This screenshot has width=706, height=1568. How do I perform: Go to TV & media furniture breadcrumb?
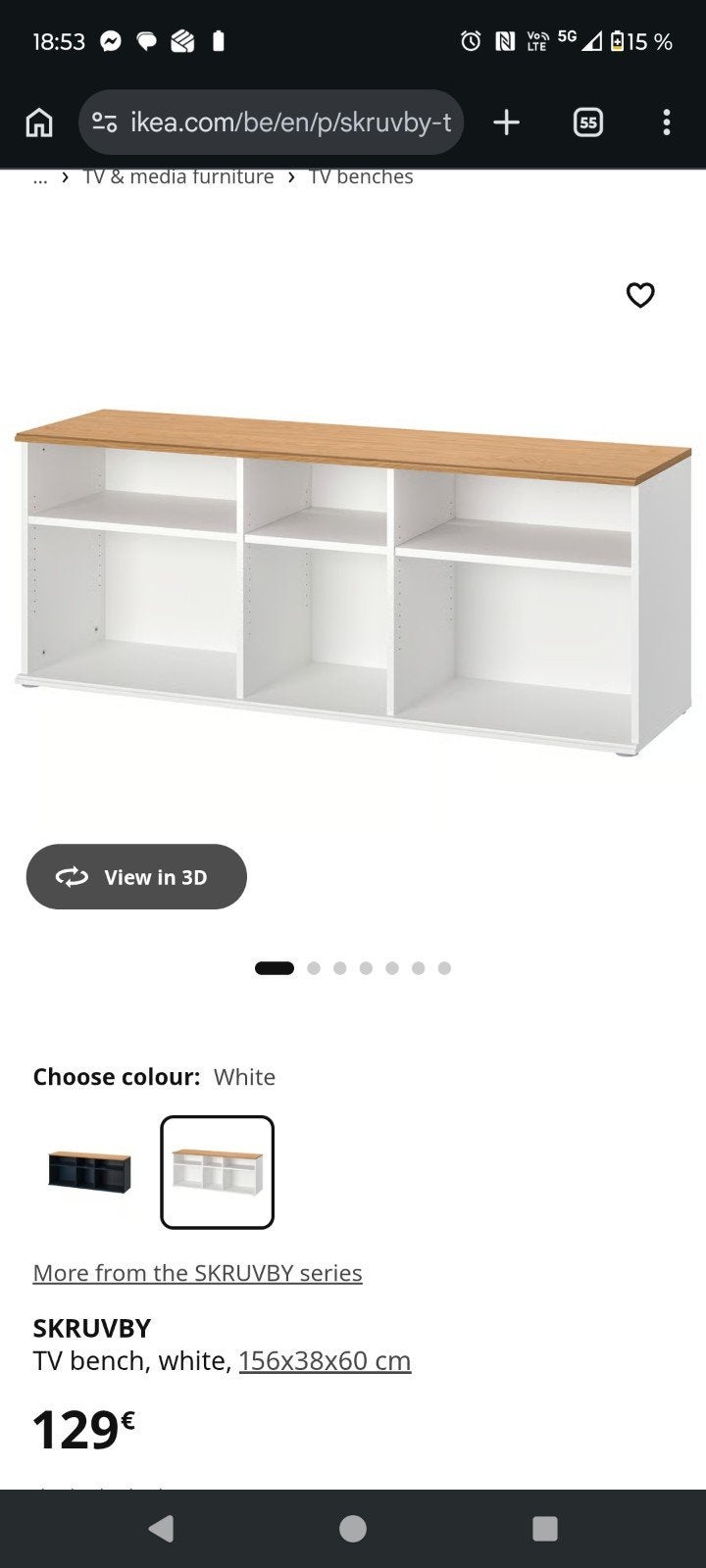tap(178, 177)
